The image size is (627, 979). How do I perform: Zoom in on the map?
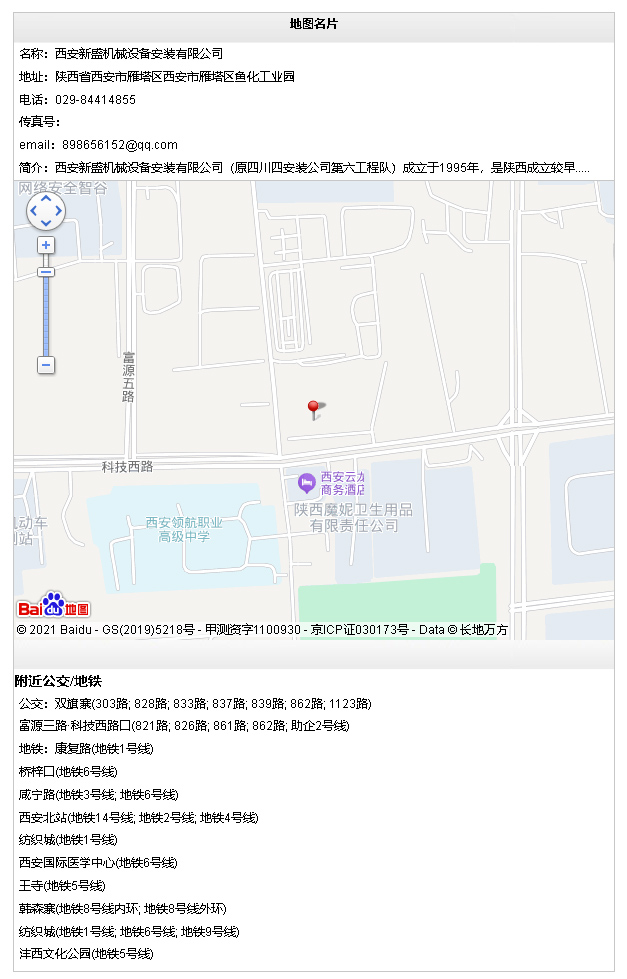point(46,245)
